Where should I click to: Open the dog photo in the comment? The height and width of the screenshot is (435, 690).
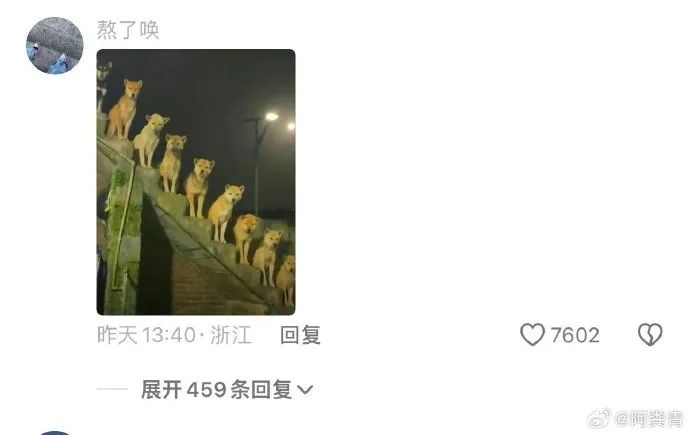tap(196, 182)
